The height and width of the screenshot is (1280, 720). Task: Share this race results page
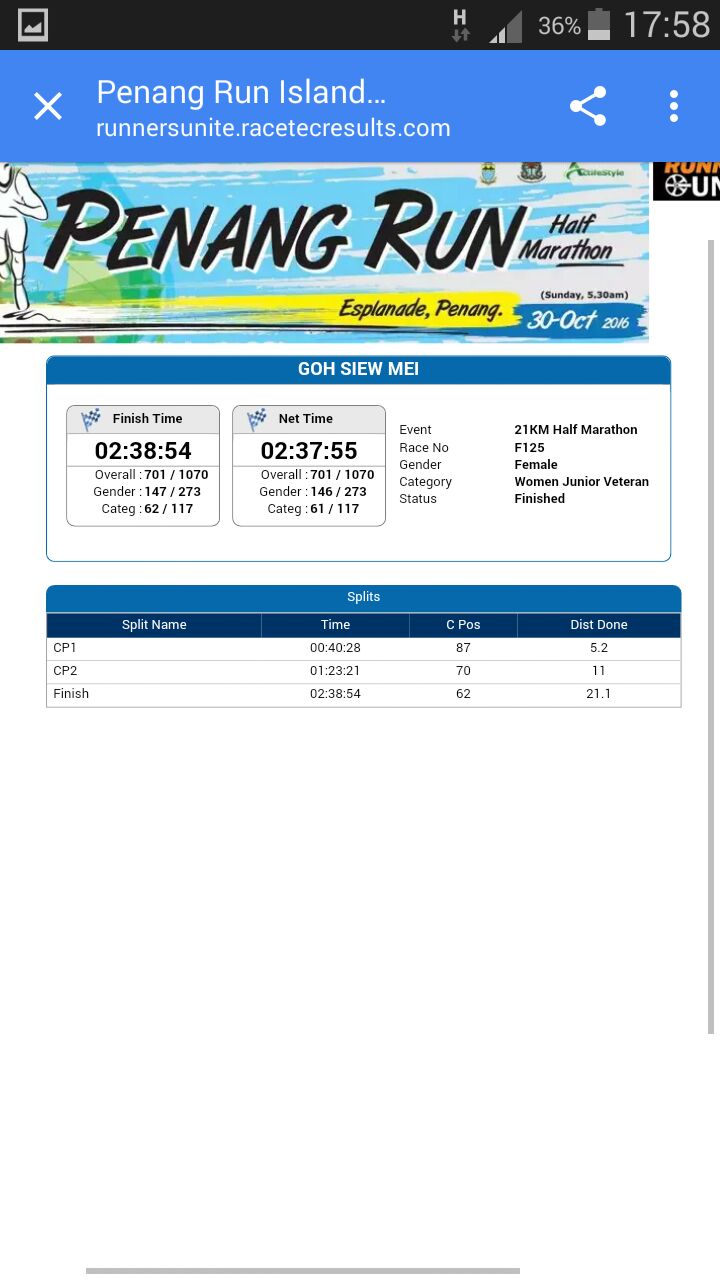tap(588, 106)
